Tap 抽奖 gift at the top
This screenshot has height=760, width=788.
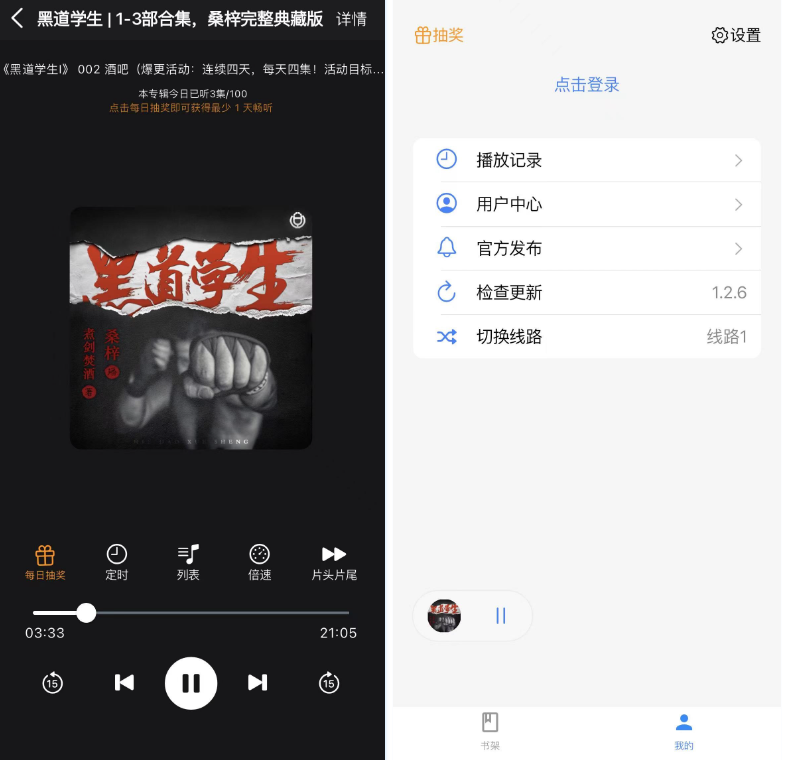[439, 35]
